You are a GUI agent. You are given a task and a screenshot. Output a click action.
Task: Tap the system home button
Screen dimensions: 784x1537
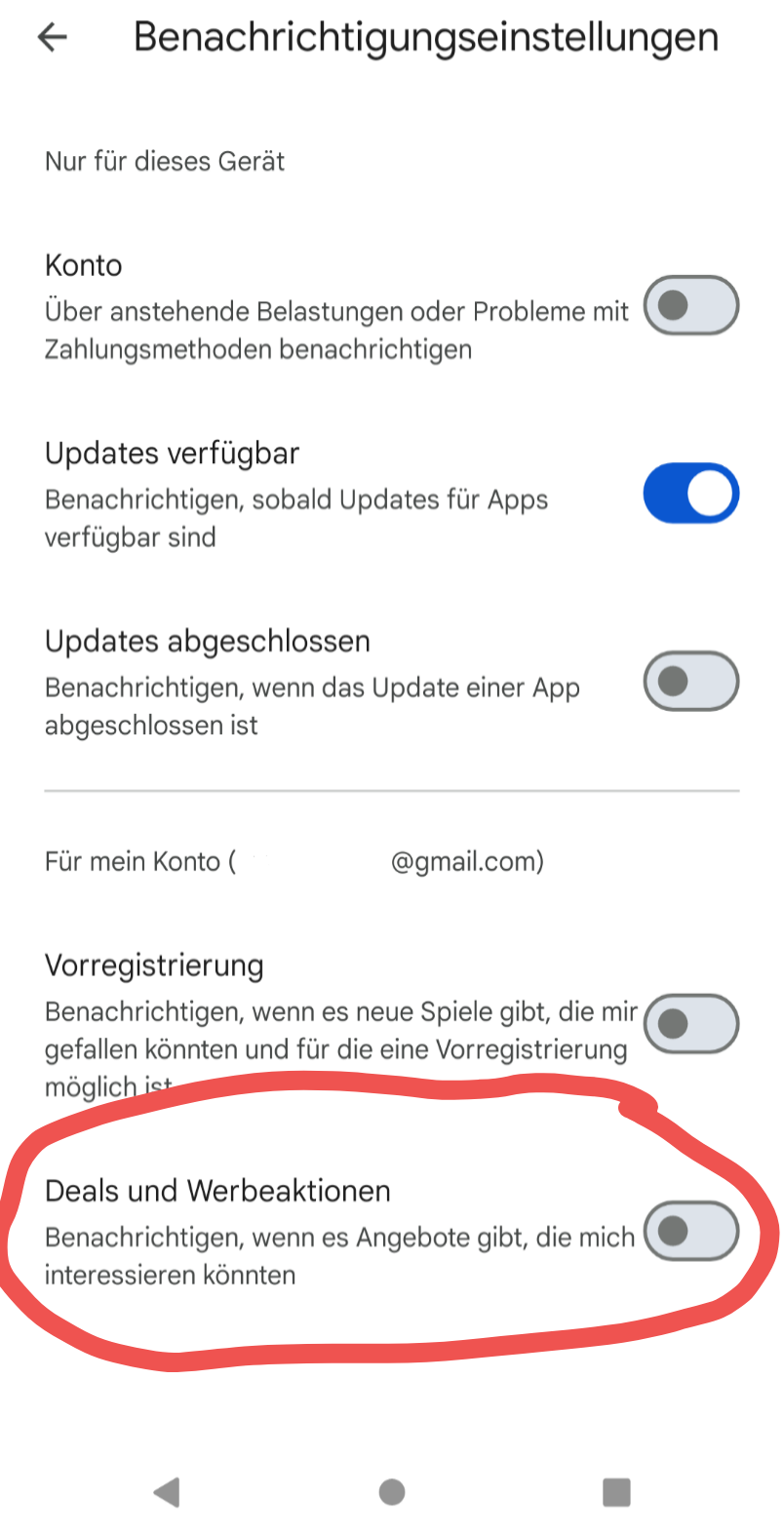coord(392,1491)
